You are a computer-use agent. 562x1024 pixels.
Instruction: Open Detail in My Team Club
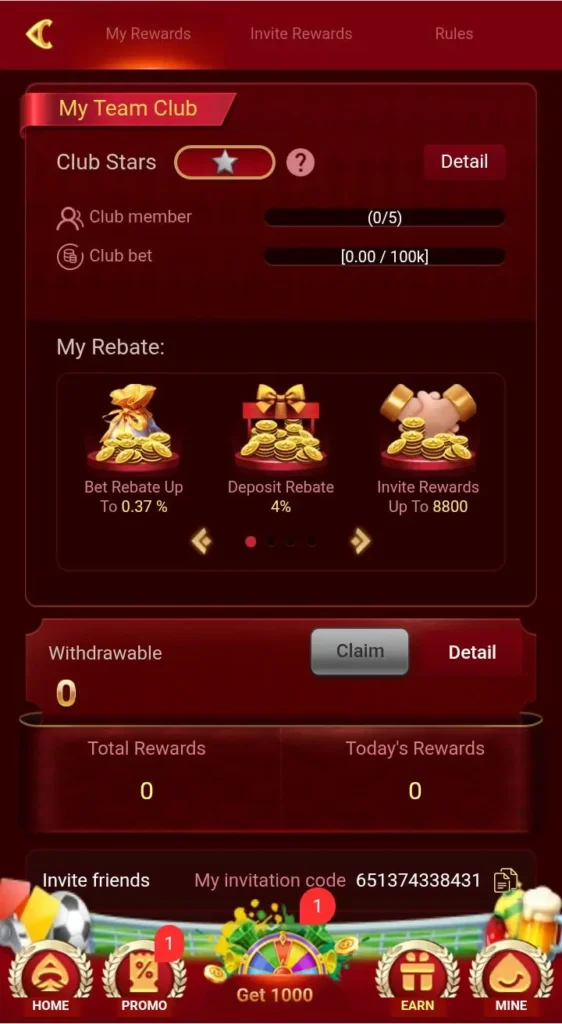464,162
